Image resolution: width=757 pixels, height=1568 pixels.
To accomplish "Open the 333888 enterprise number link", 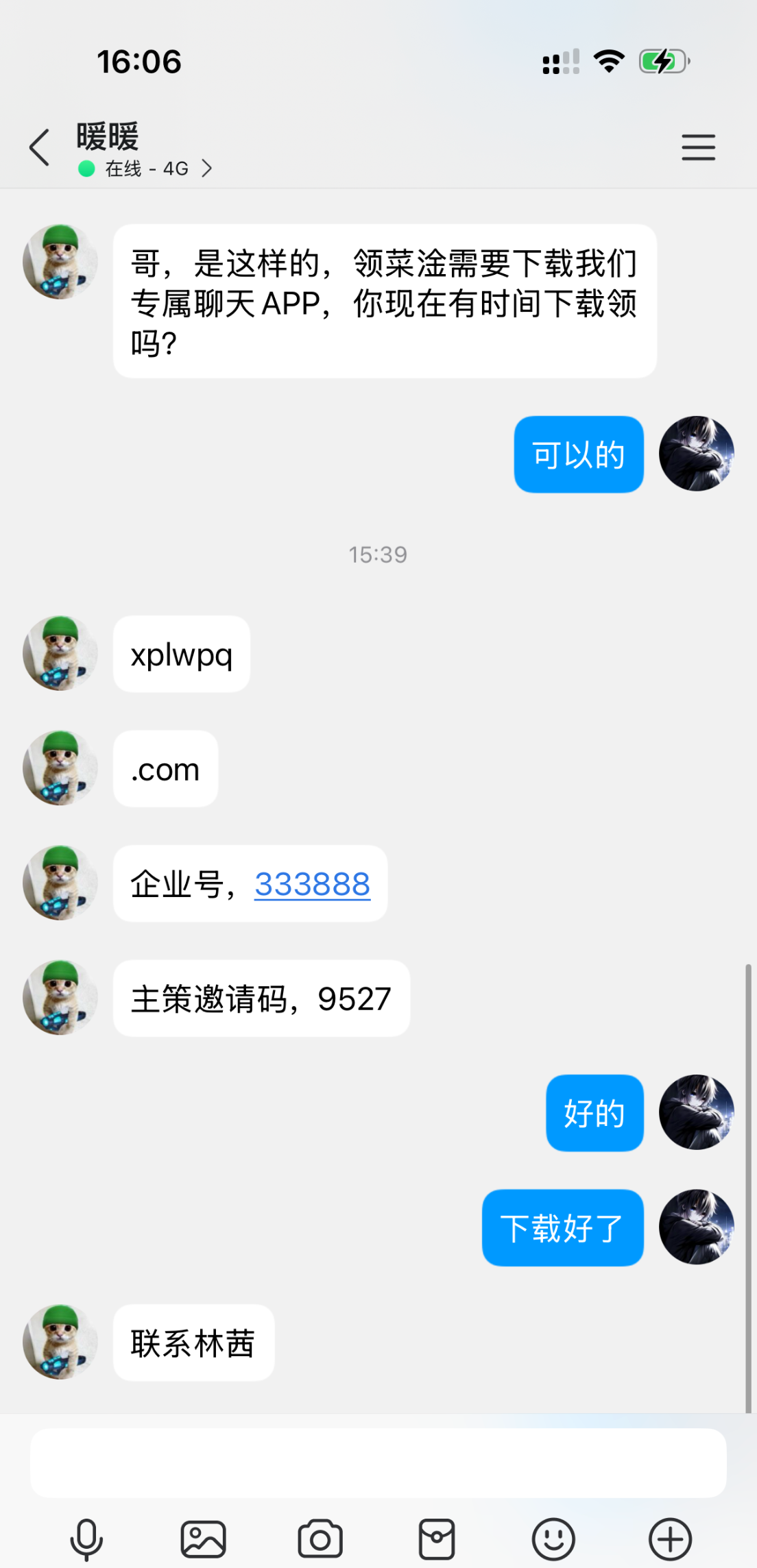I will click(313, 885).
